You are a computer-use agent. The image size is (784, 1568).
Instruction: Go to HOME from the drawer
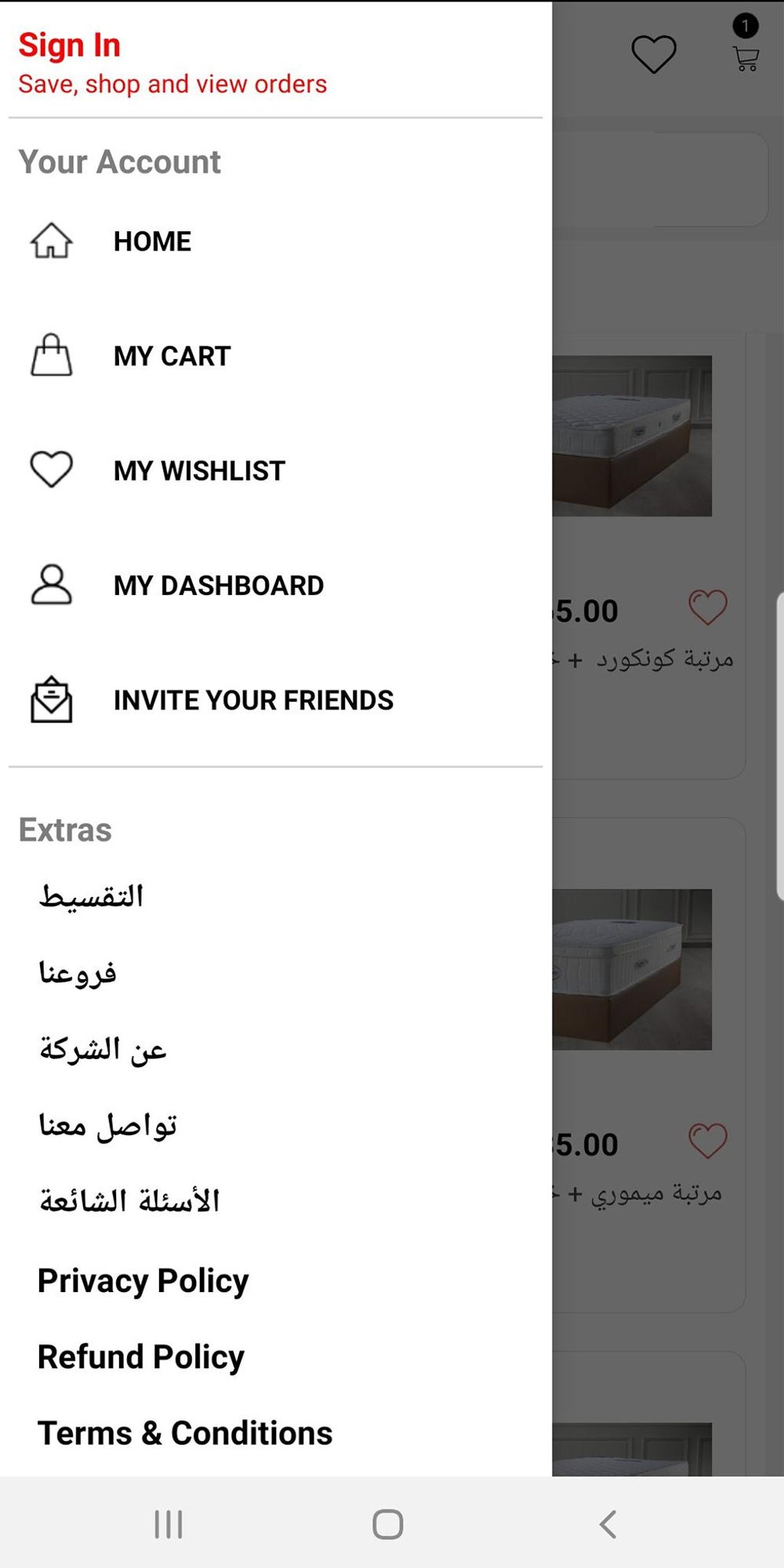point(151,241)
